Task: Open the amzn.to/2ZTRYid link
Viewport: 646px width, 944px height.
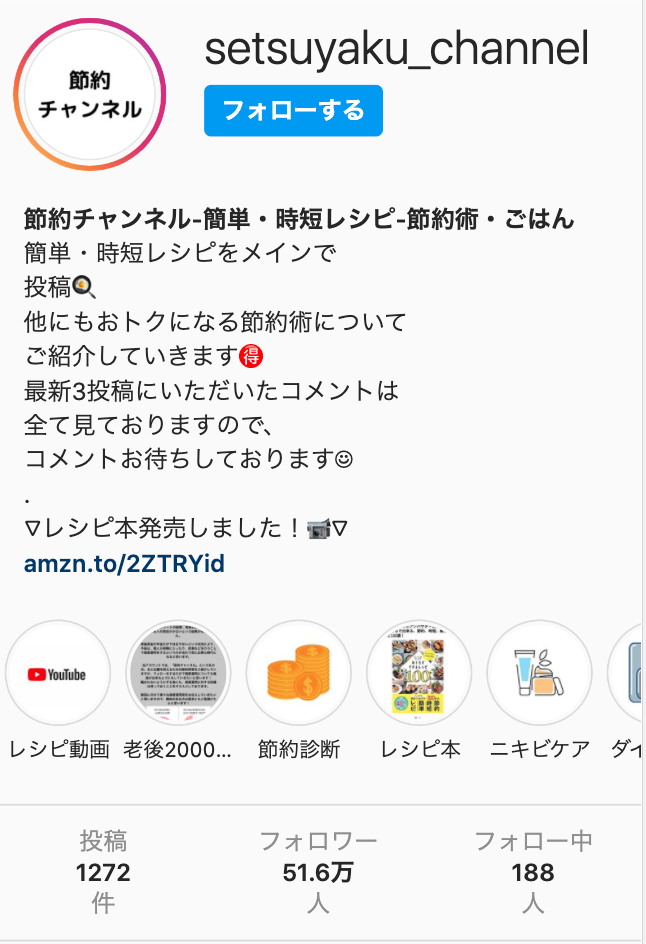Action: (124, 564)
